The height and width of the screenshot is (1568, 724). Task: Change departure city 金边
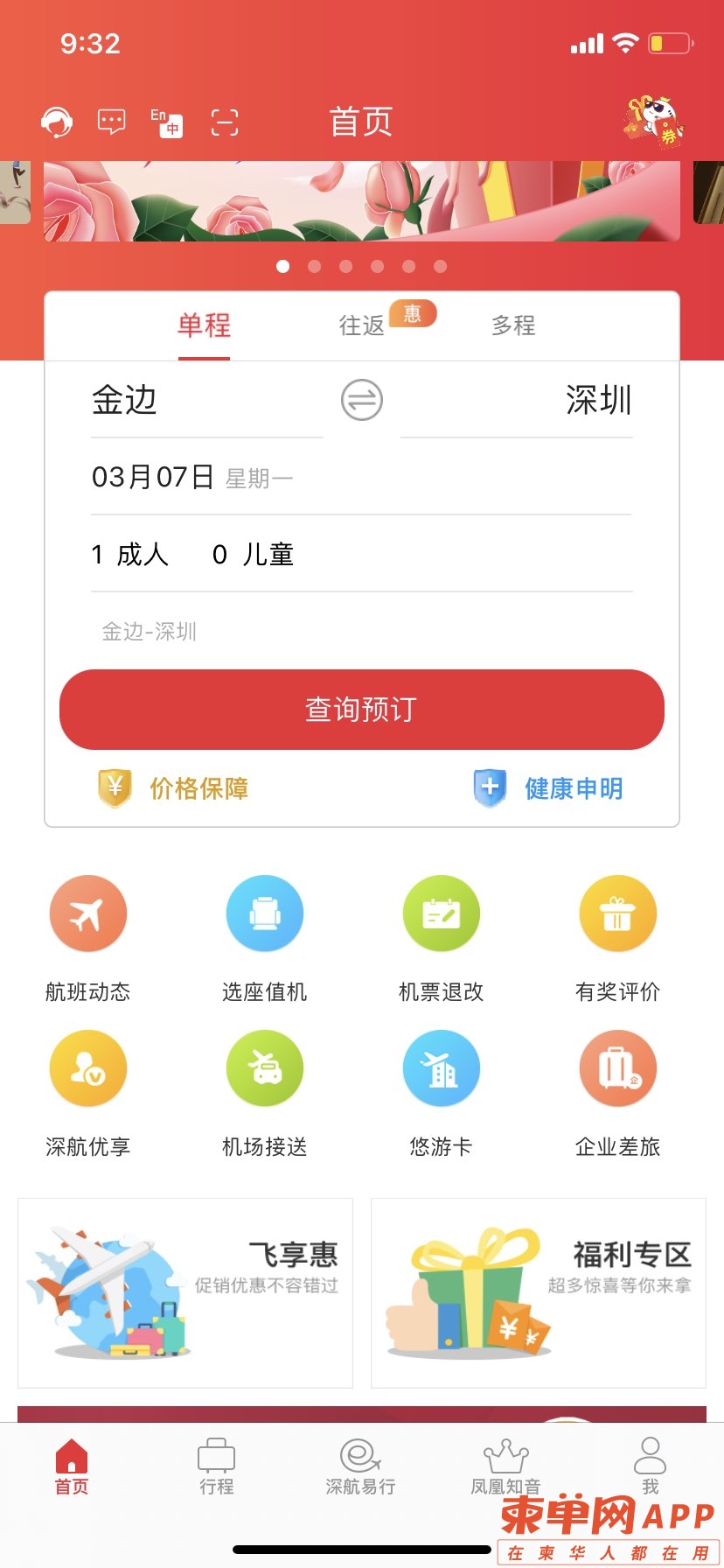(x=124, y=400)
